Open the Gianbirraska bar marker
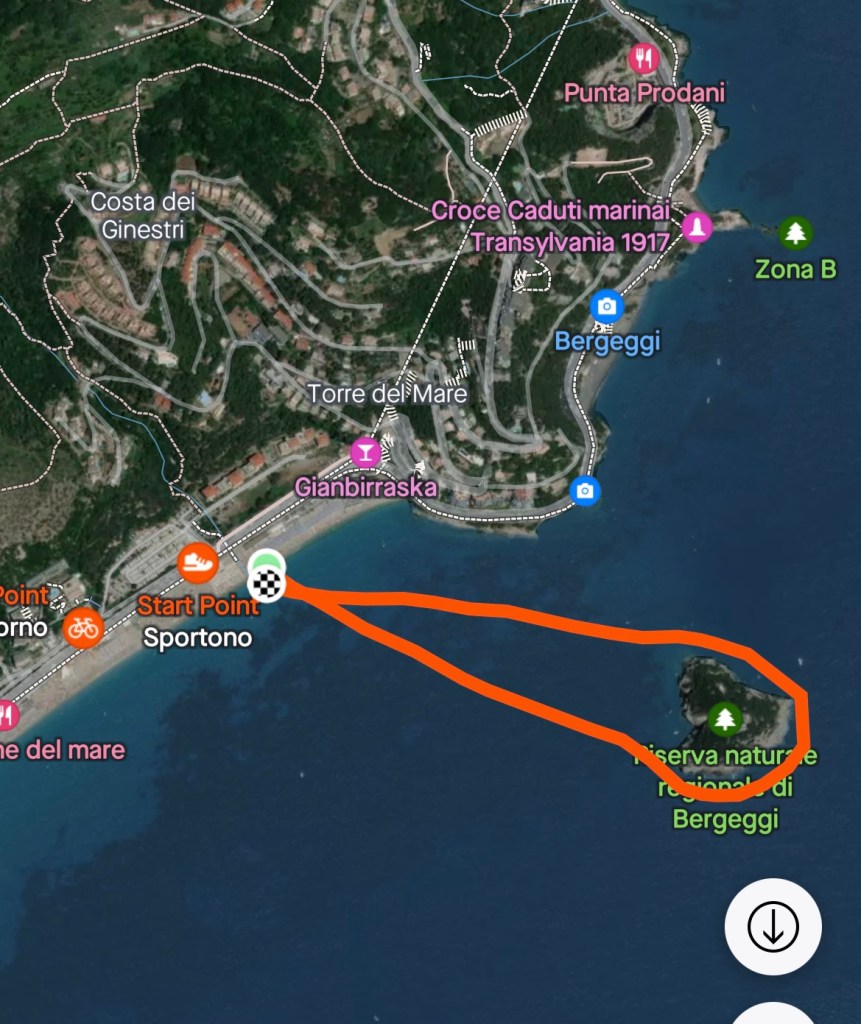The height and width of the screenshot is (1024, 861). coord(365,454)
